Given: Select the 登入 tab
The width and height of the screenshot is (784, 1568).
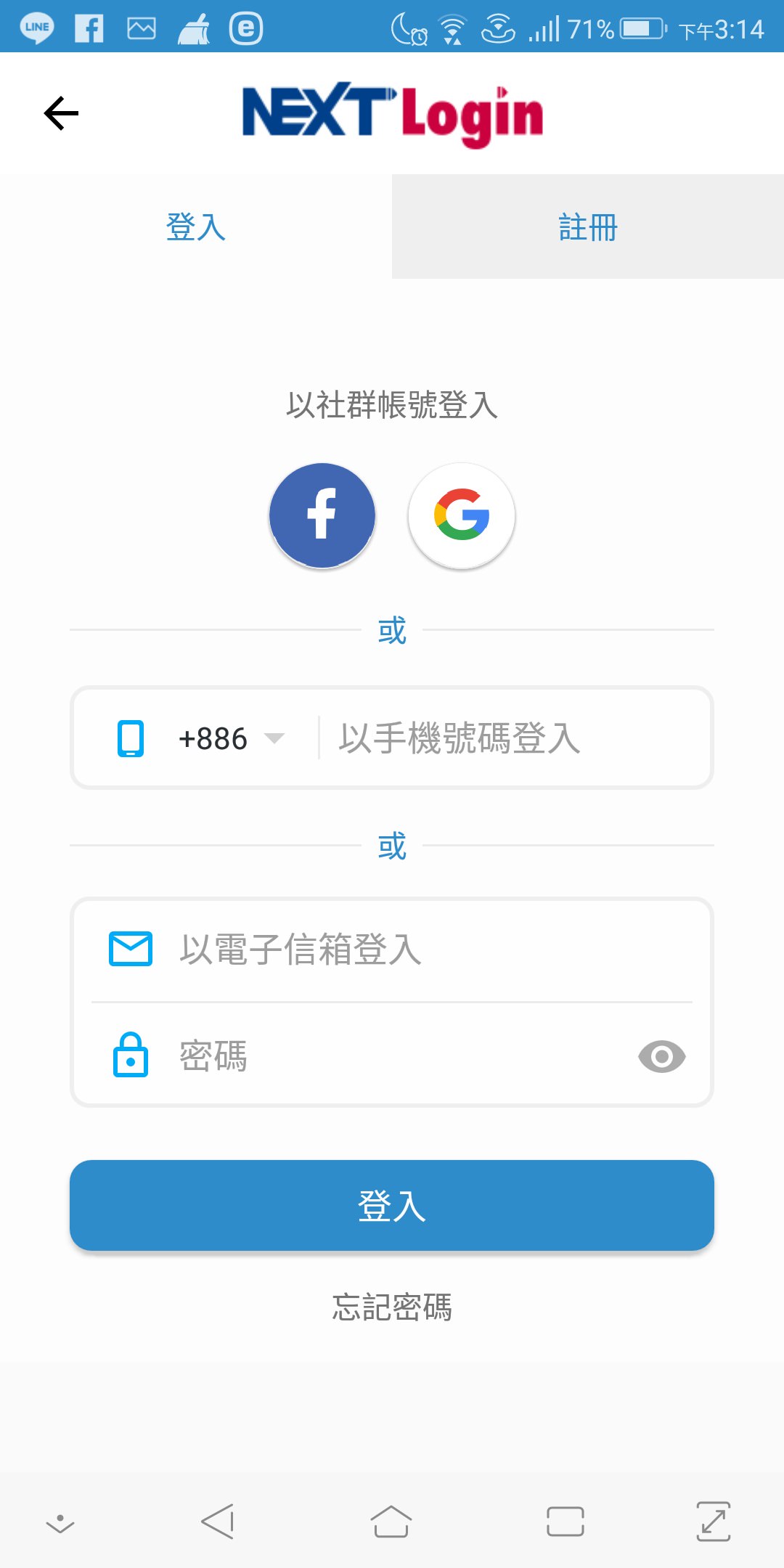Looking at the screenshot, I should (196, 226).
